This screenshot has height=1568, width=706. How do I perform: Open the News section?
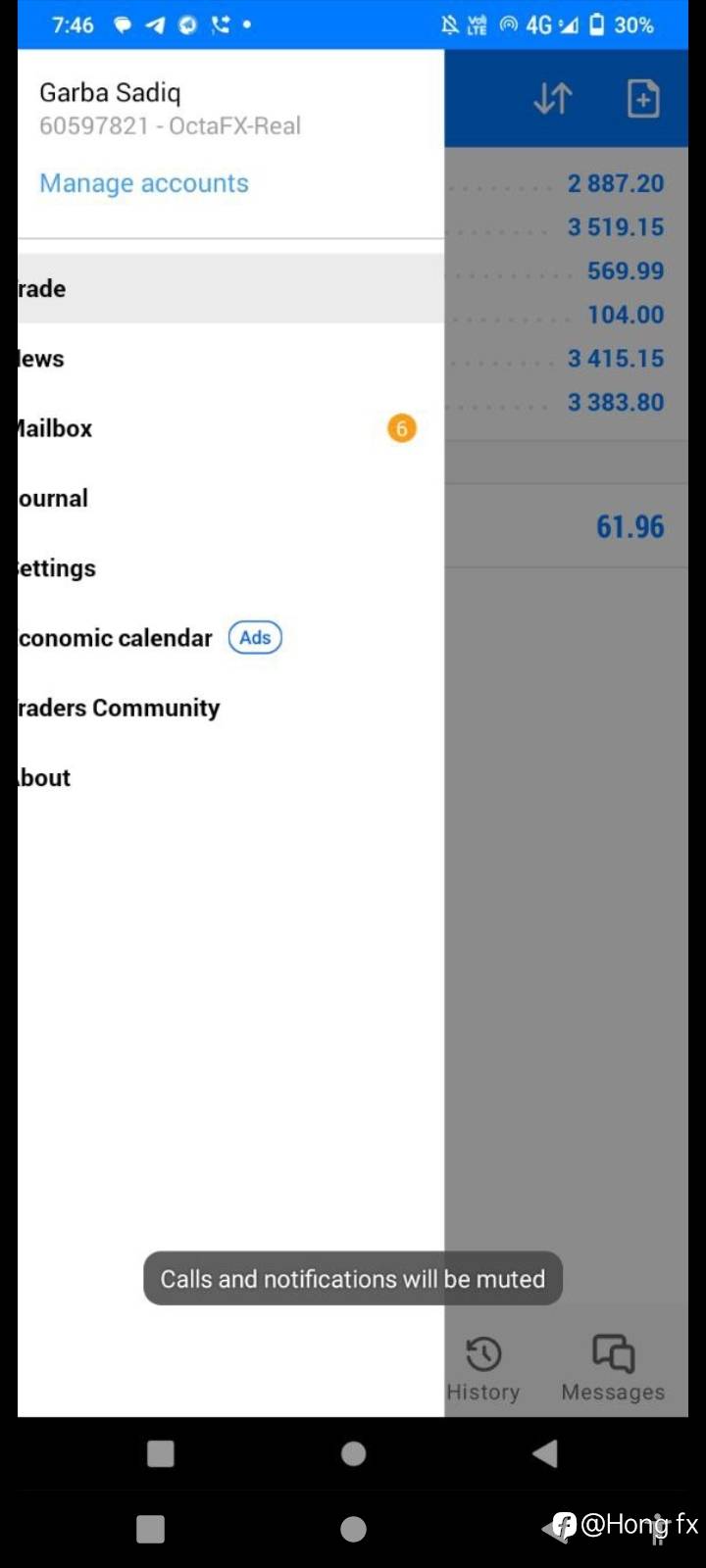[x=230, y=359]
